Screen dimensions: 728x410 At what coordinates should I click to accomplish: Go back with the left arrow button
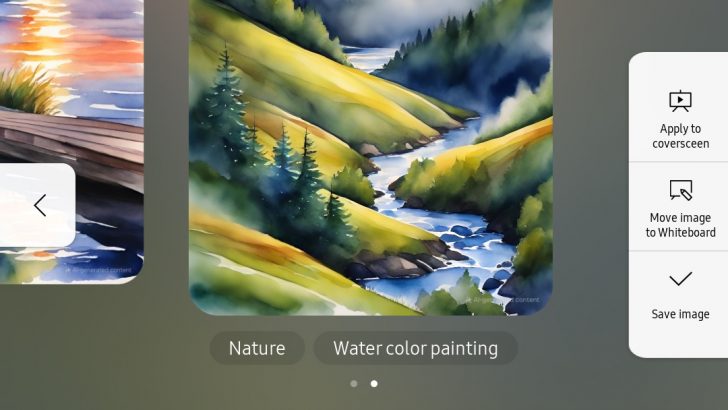(40, 206)
